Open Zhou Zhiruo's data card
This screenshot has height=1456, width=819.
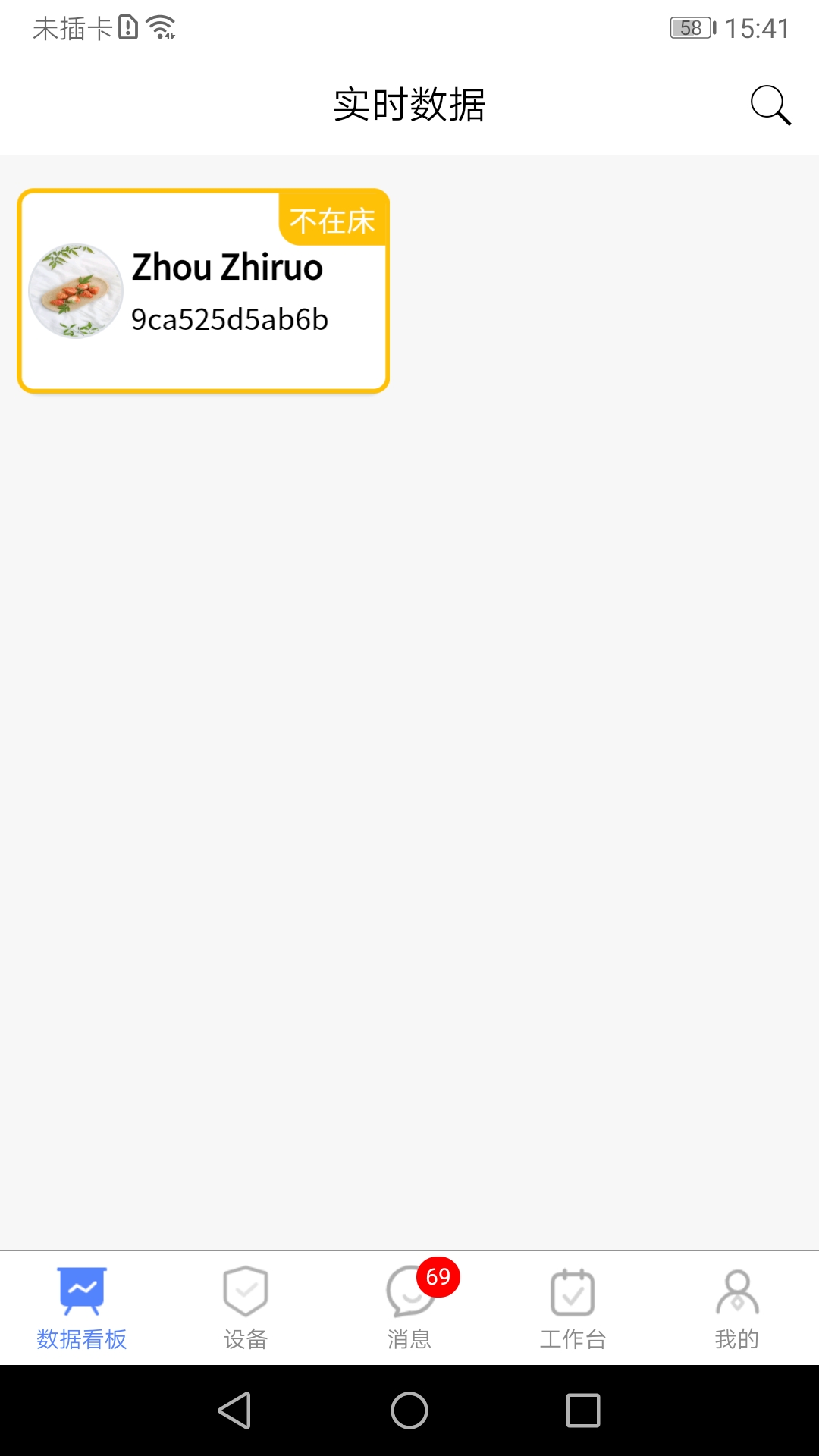203,290
